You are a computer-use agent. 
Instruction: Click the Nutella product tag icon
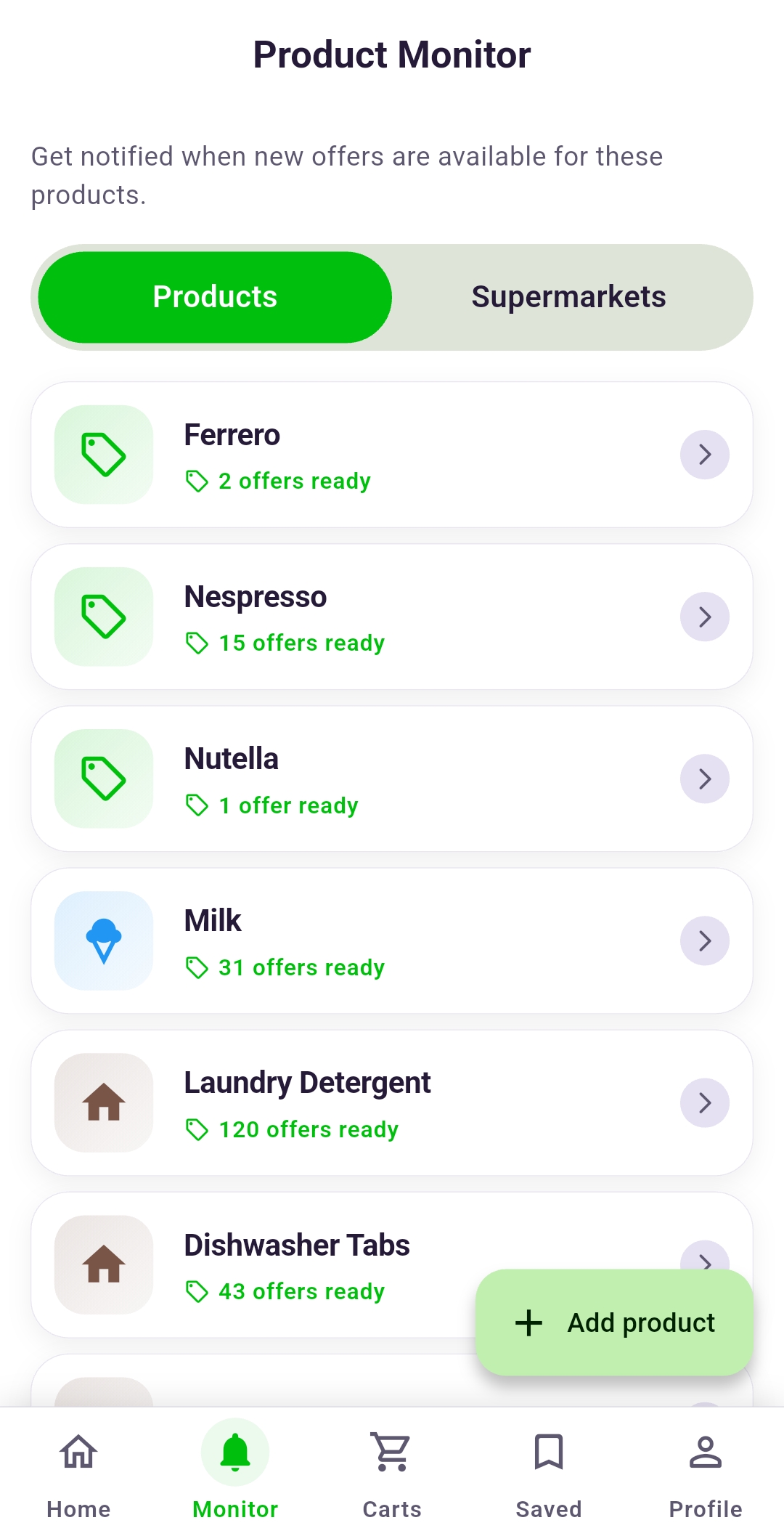[103, 778]
